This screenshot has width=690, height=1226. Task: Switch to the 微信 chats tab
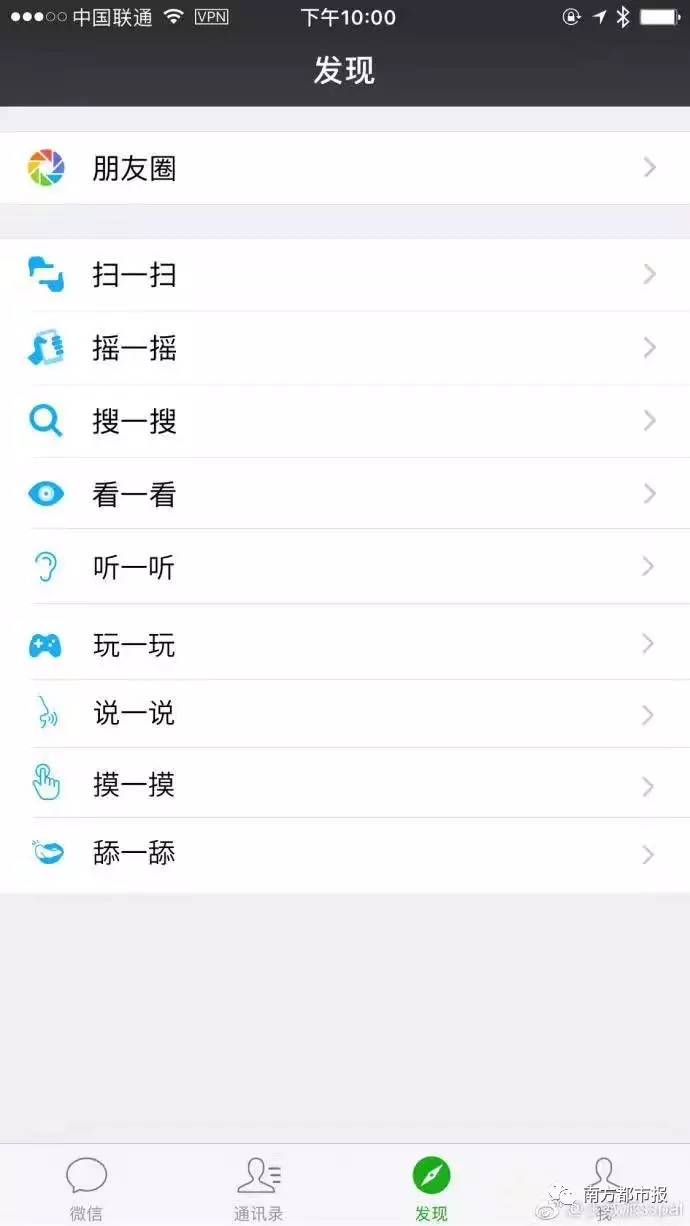[x=86, y=1187]
